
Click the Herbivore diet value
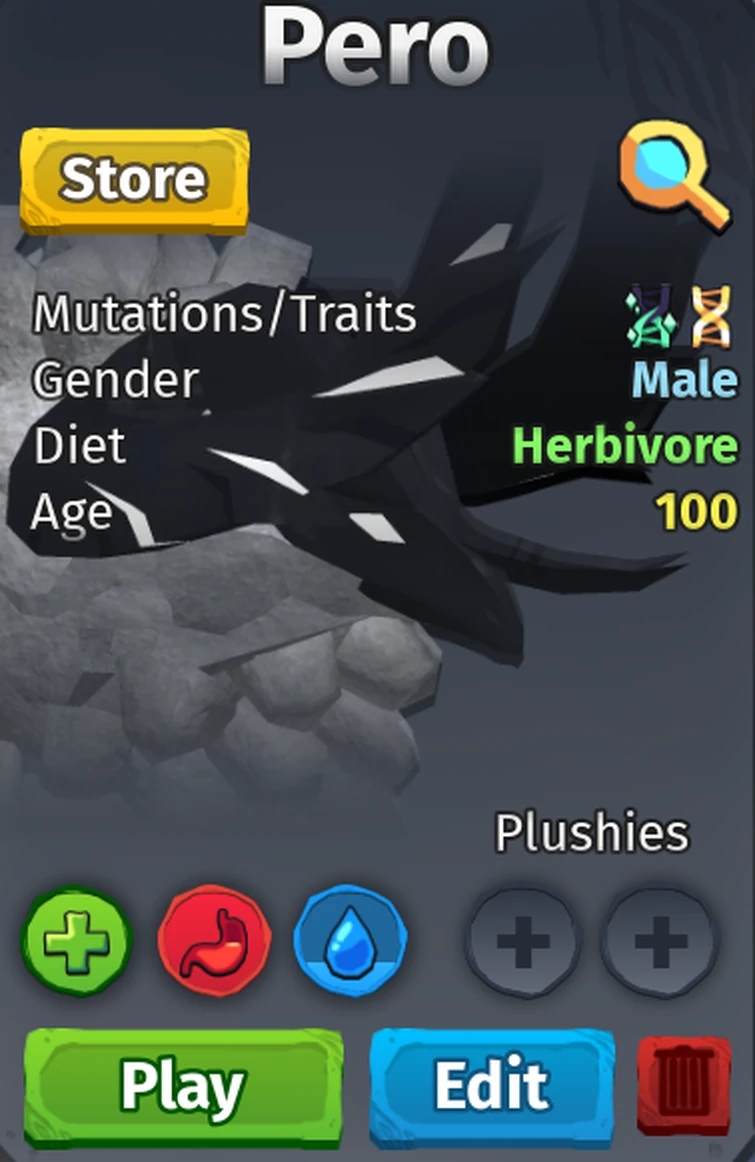(624, 446)
